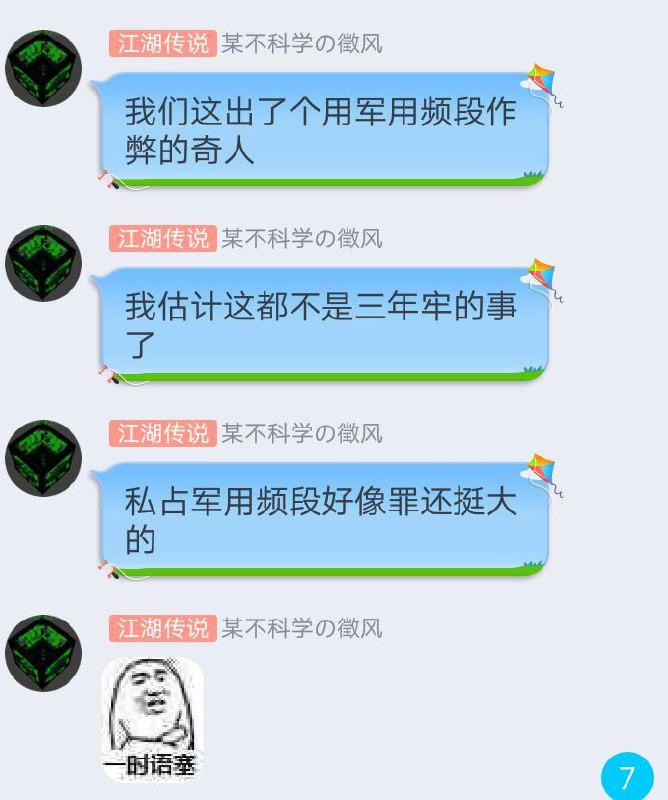Tap avatar beside the meme sticker message

(42, 653)
